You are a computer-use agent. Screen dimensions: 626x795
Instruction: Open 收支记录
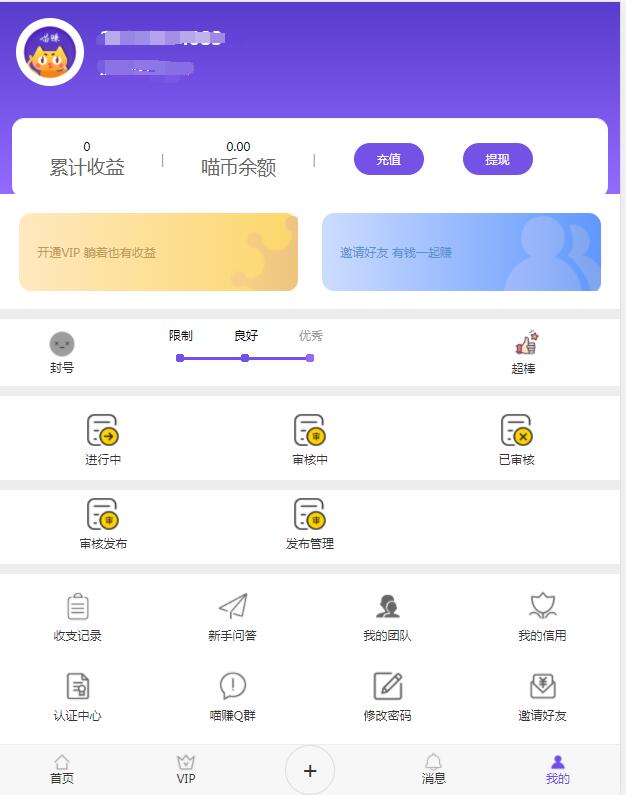tap(78, 616)
